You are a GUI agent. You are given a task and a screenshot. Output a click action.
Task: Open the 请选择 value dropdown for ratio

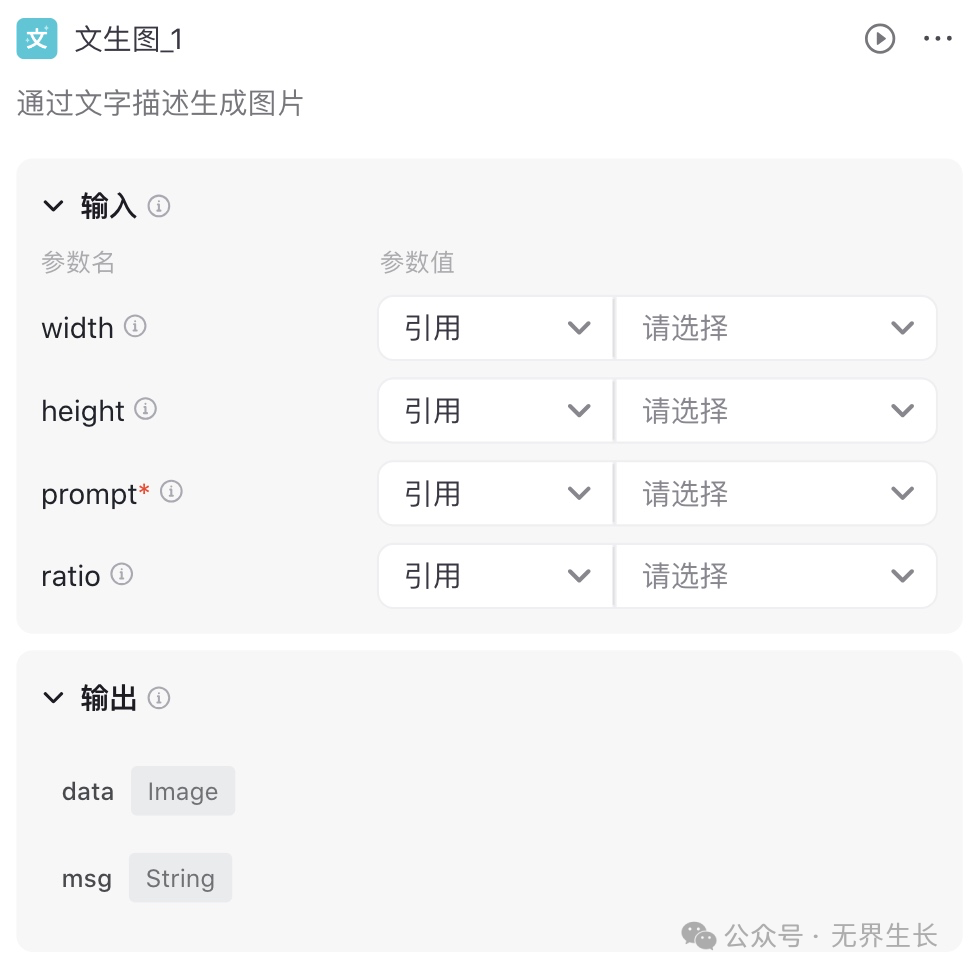[775, 576]
